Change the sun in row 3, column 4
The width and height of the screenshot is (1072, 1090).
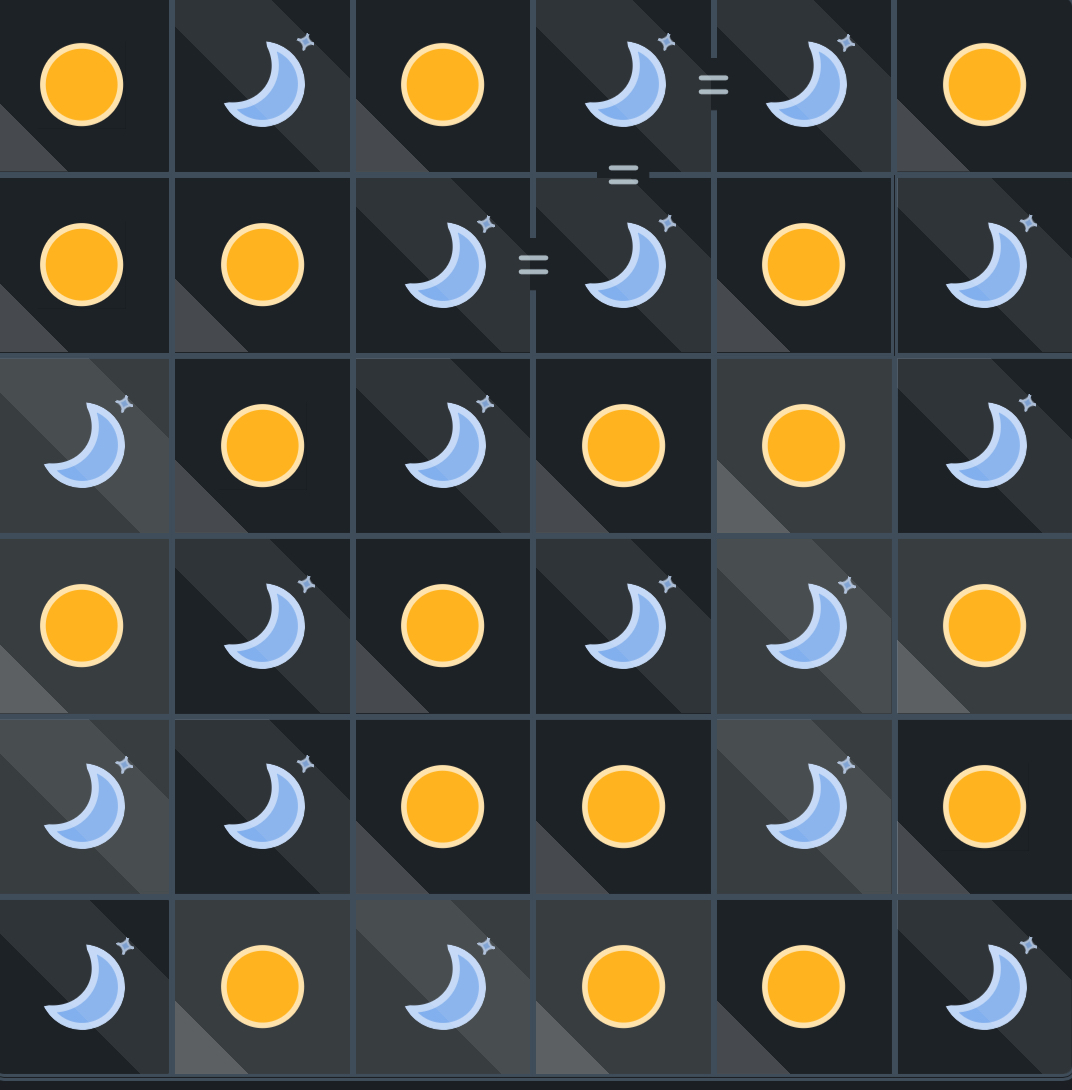coord(623,445)
